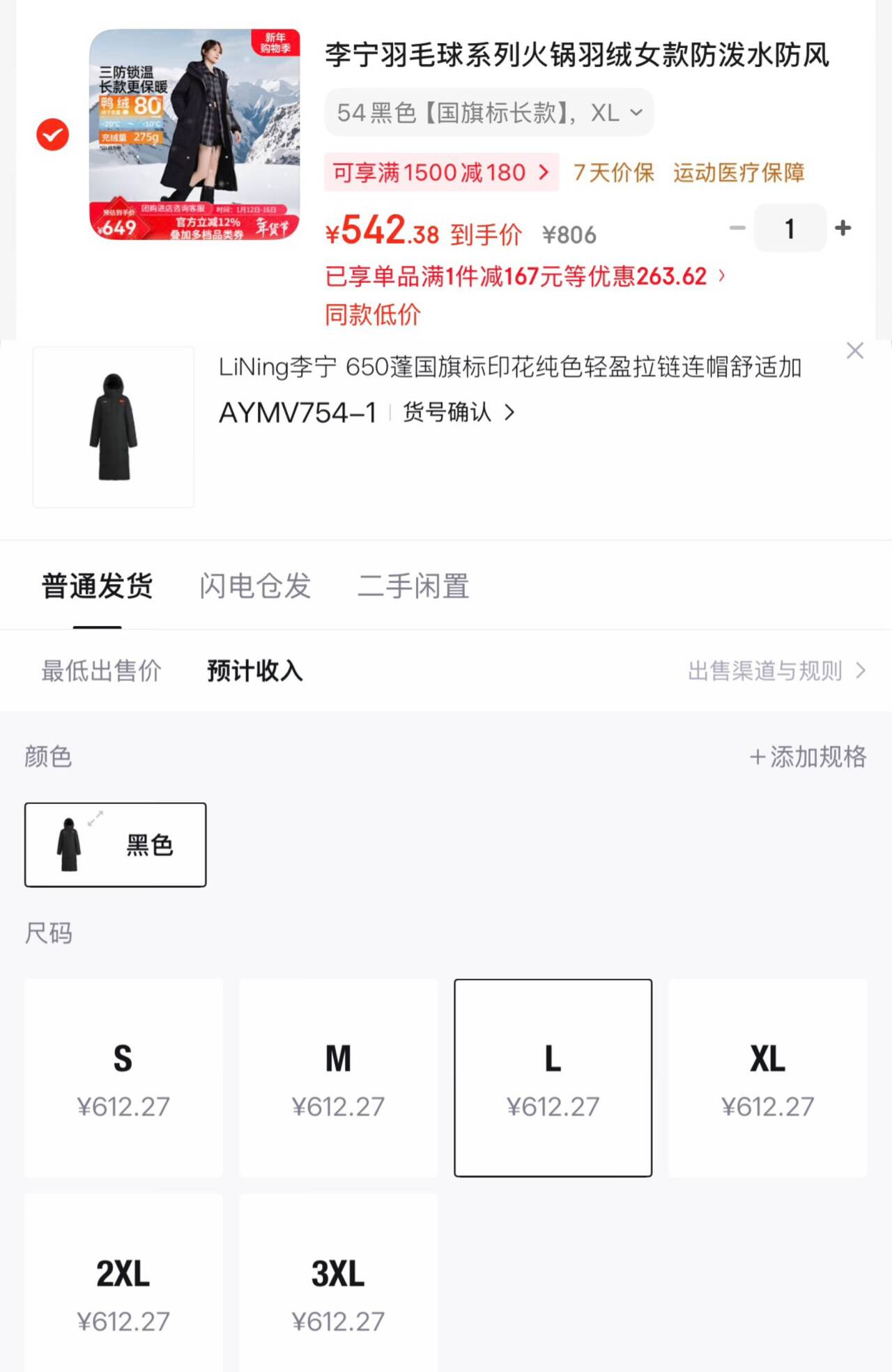The height and width of the screenshot is (1372, 892).
Task: Switch to the 二手闲置 tab
Action: 413,586
